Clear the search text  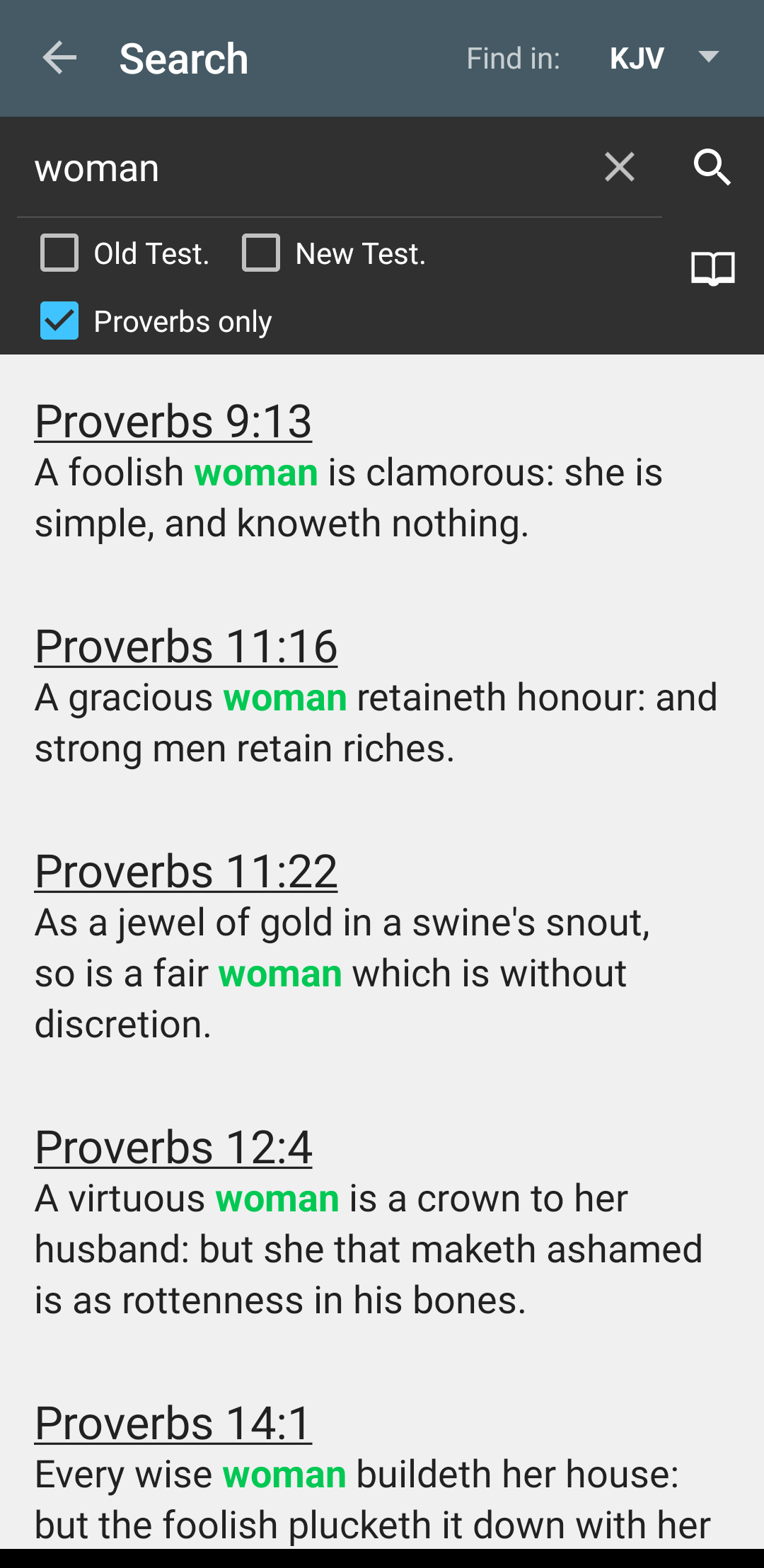click(x=620, y=168)
